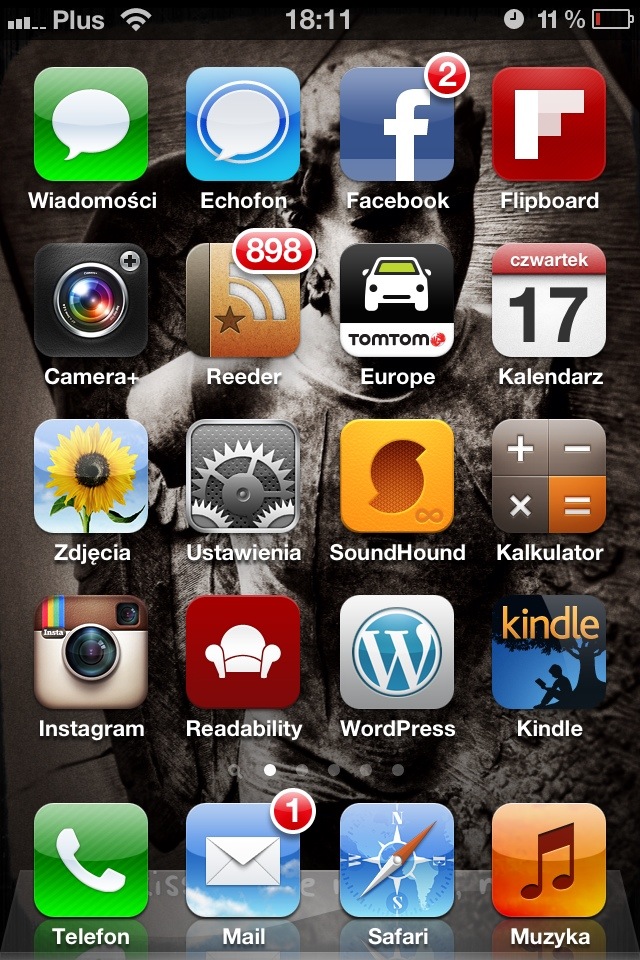
Task: Launch Safari browser from the dock
Action: tap(397, 860)
